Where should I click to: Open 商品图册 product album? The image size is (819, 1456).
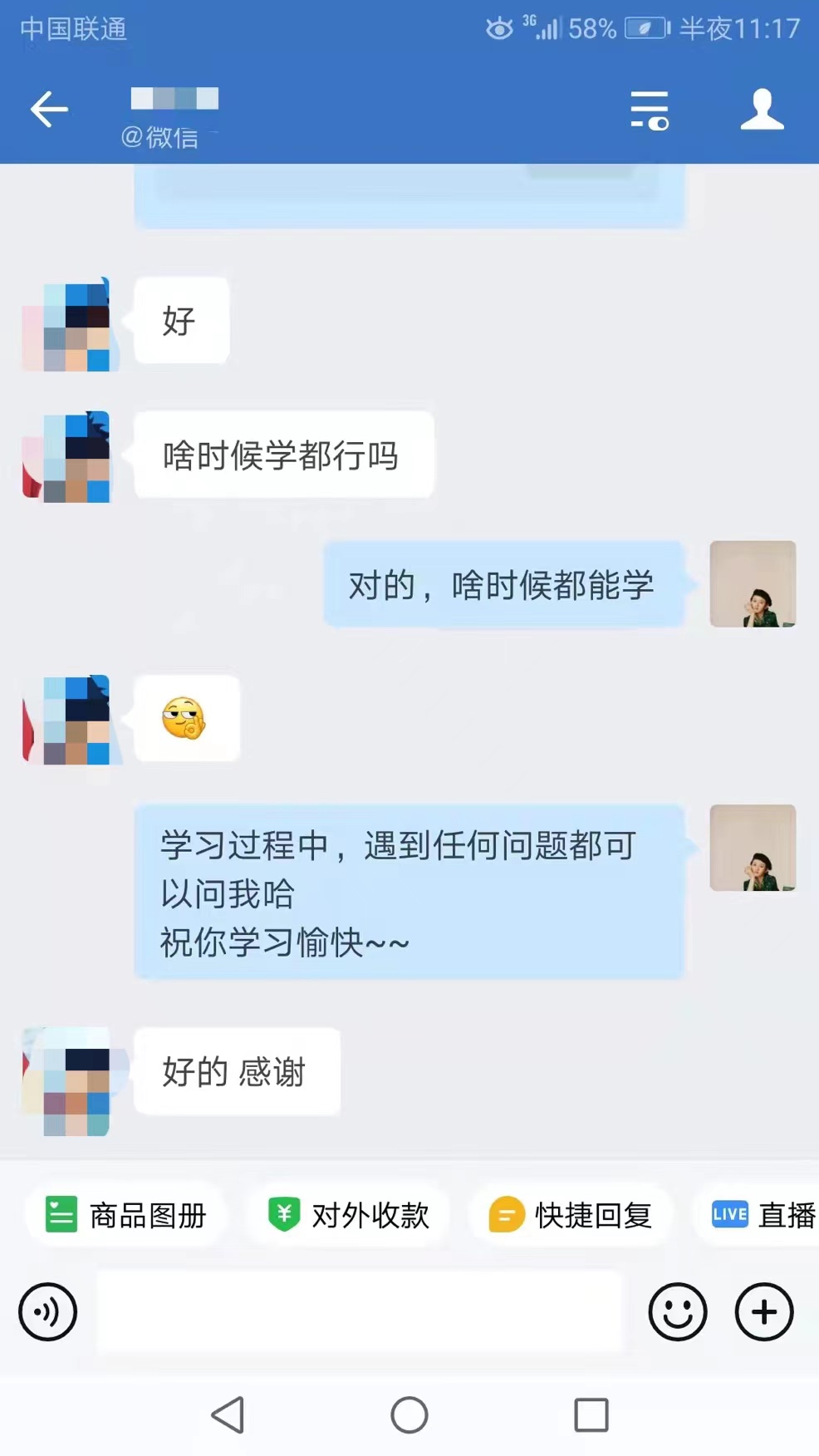pyautogui.click(x=125, y=1215)
